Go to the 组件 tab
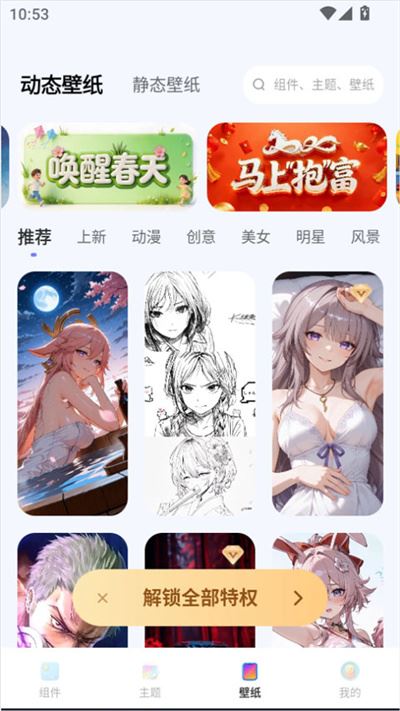 pyautogui.click(x=50, y=679)
